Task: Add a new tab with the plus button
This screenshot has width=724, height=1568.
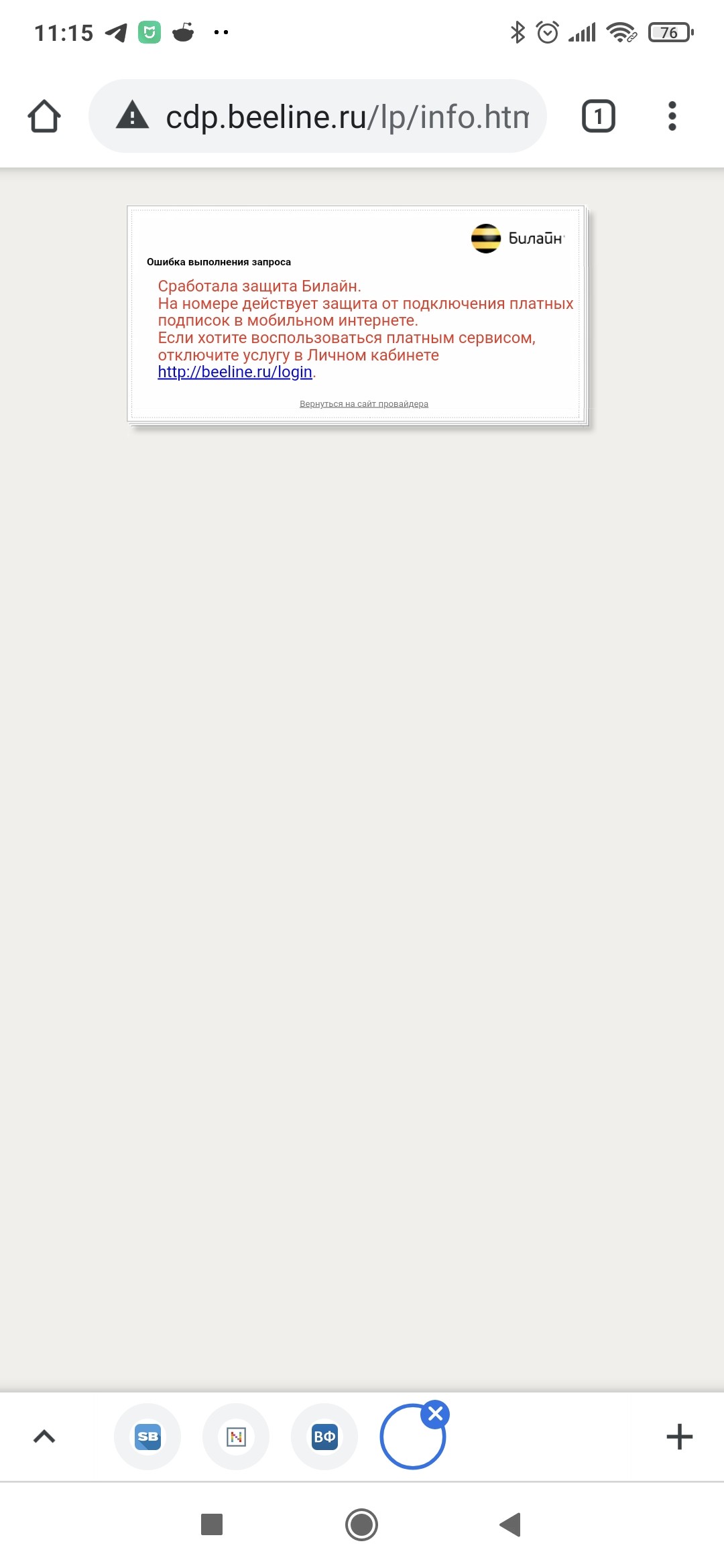Action: point(679,1436)
